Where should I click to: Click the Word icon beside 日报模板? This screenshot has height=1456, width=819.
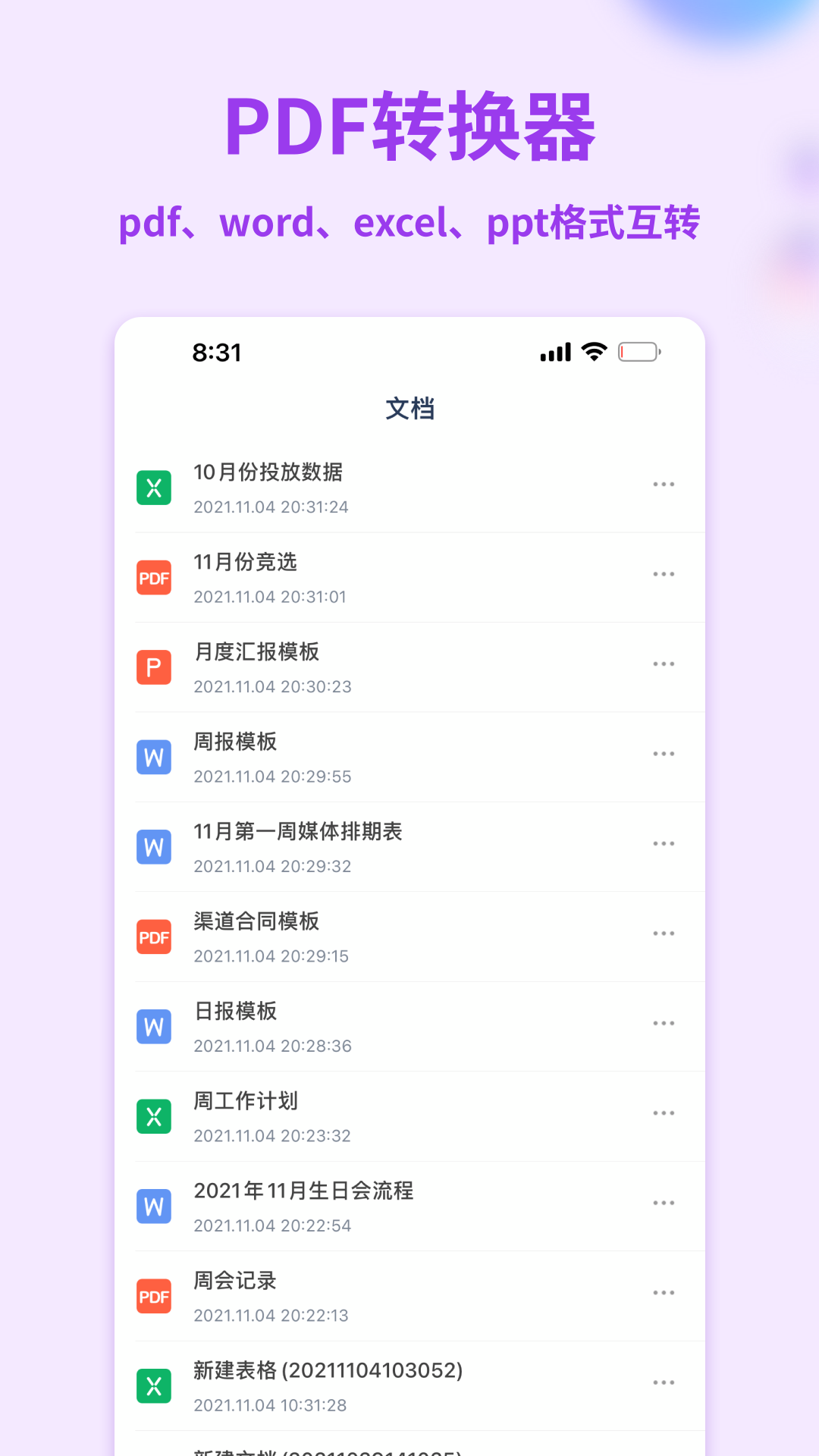coord(154,1026)
